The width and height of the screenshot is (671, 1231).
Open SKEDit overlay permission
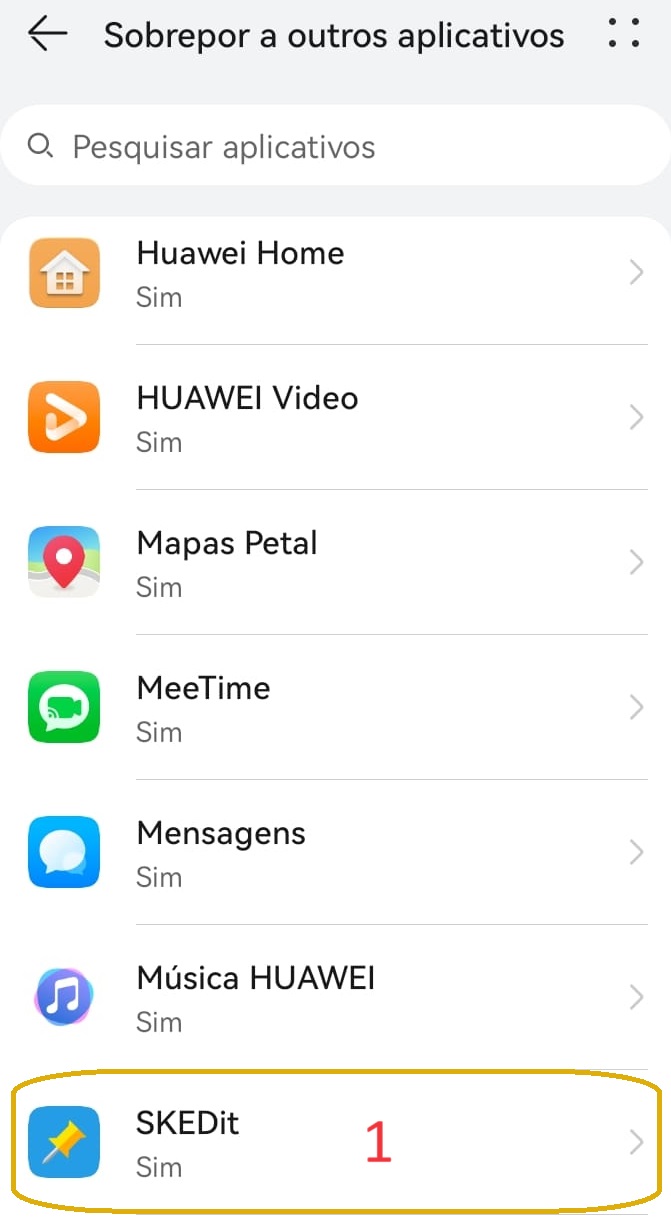coord(335,1142)
